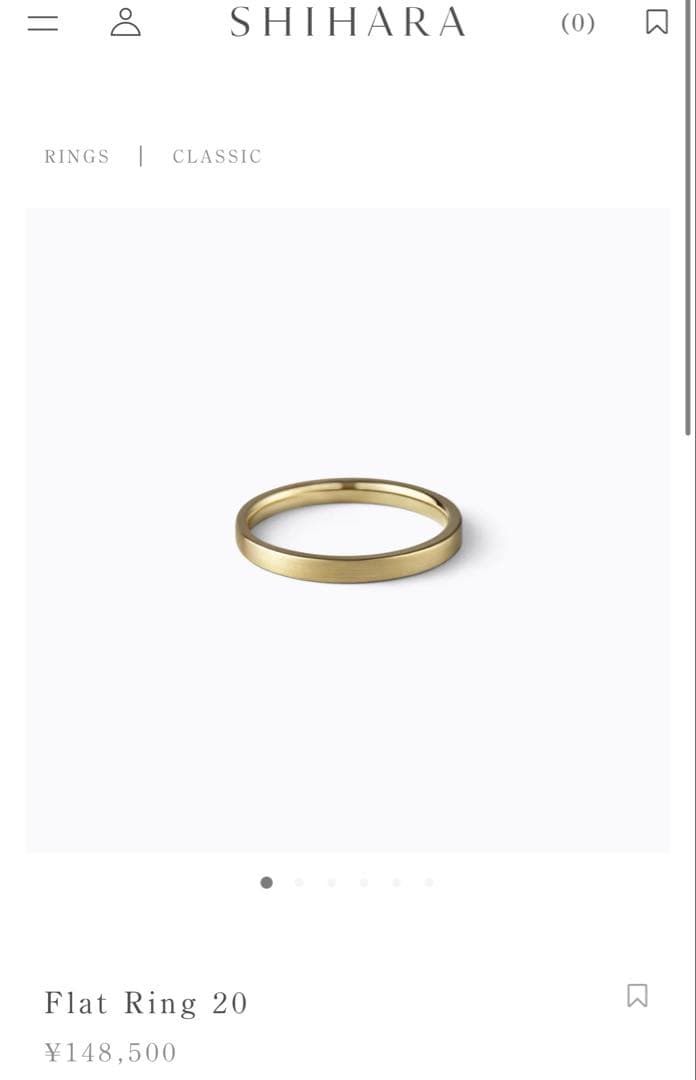
Task: Open the hamburger menu
Action: [x=43, y=22]
